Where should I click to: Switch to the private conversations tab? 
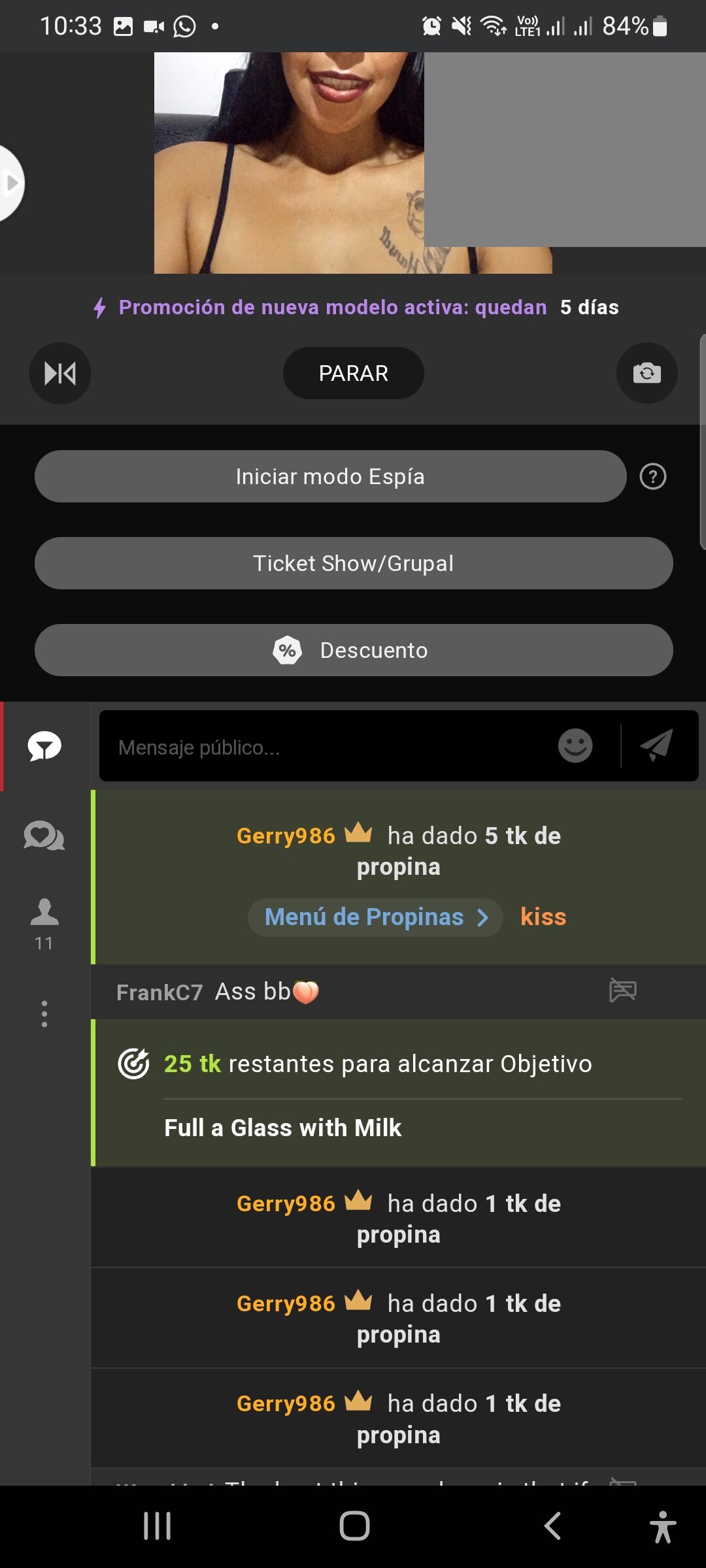tap(44, 836)
